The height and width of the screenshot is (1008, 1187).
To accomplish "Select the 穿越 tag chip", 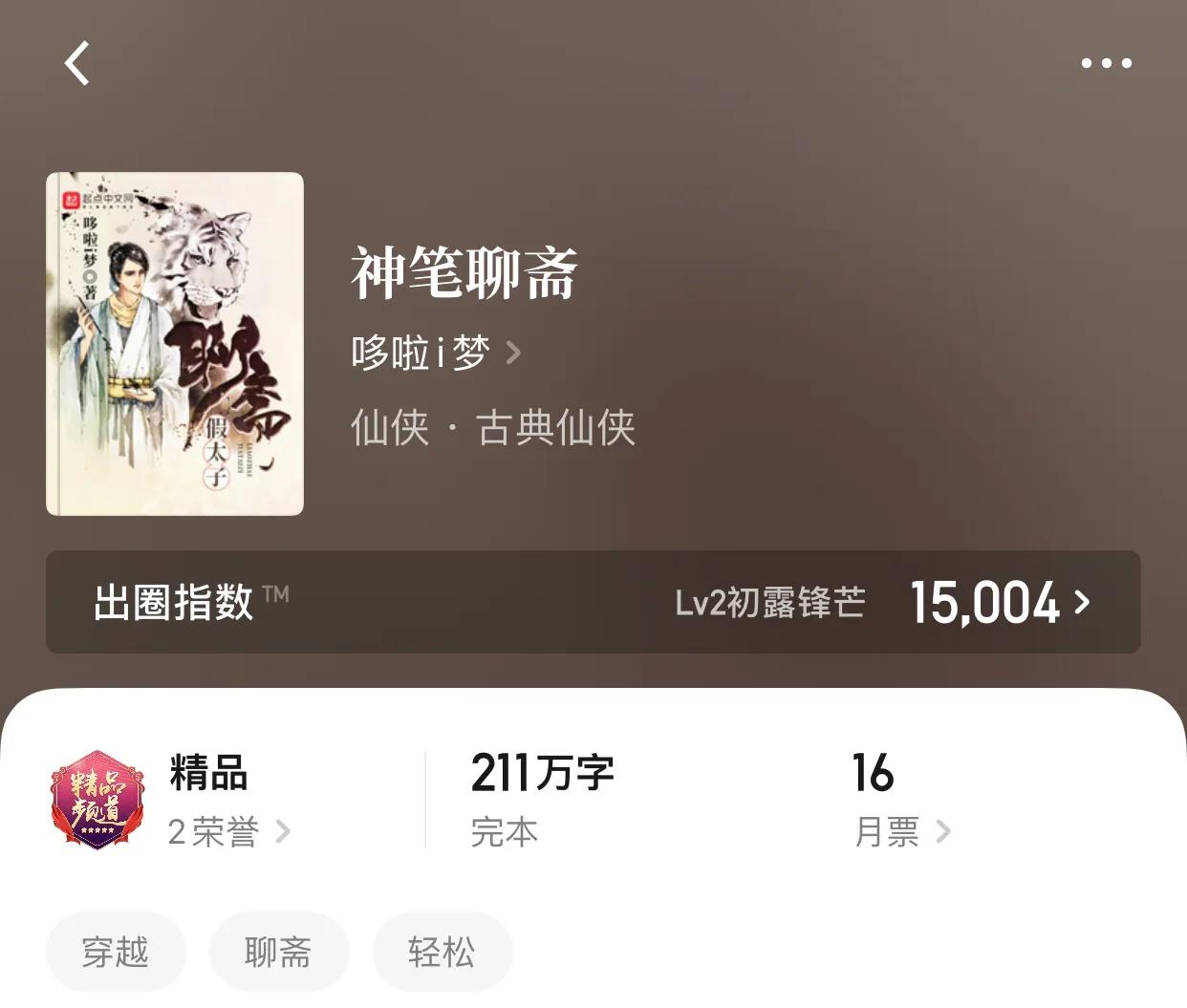I will click(116, 952).
